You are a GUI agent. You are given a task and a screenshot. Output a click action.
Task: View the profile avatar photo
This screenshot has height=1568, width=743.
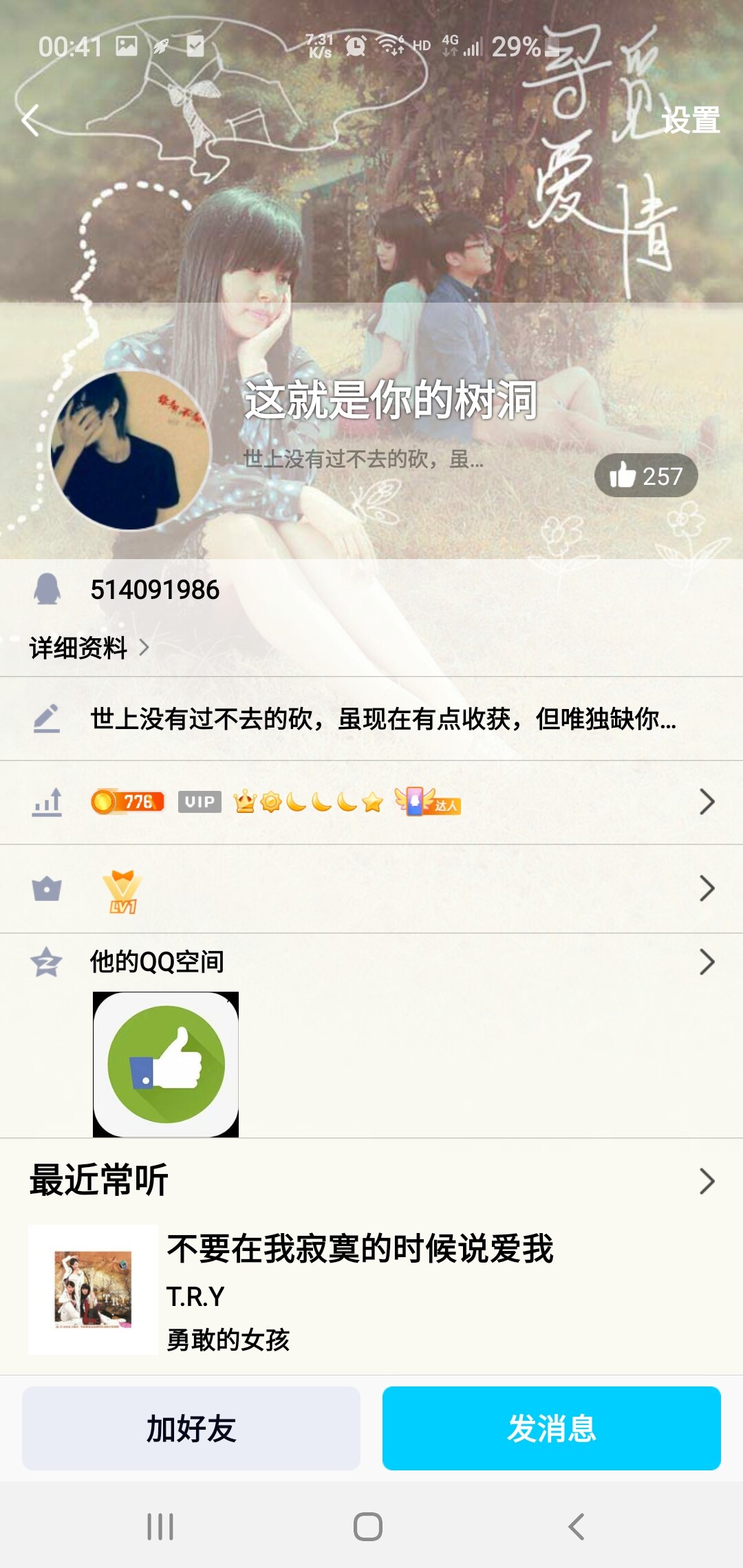pyautogui.click(x=130, y=451)
